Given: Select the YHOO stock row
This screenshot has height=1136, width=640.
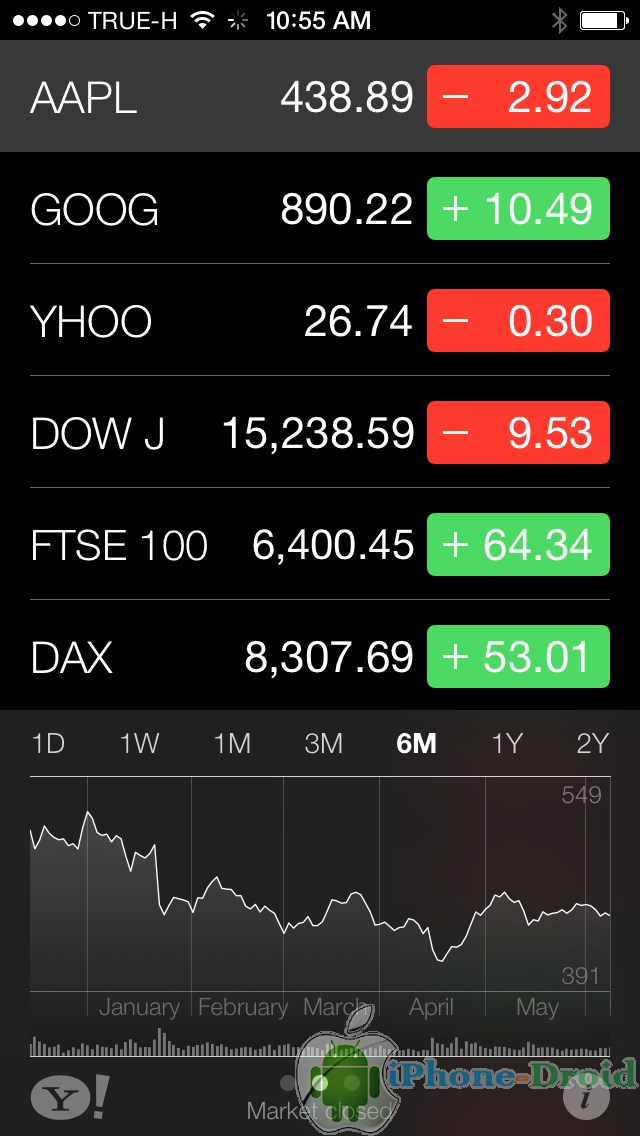Looking at the screenshot, I should click(x=320, y=320).
